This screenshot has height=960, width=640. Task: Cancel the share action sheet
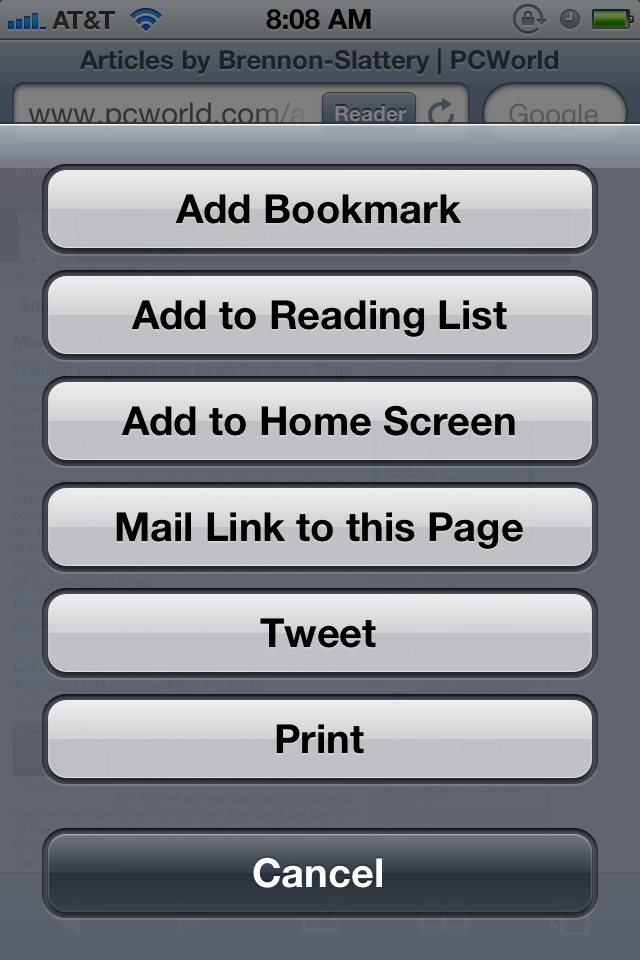coord(319,873)
